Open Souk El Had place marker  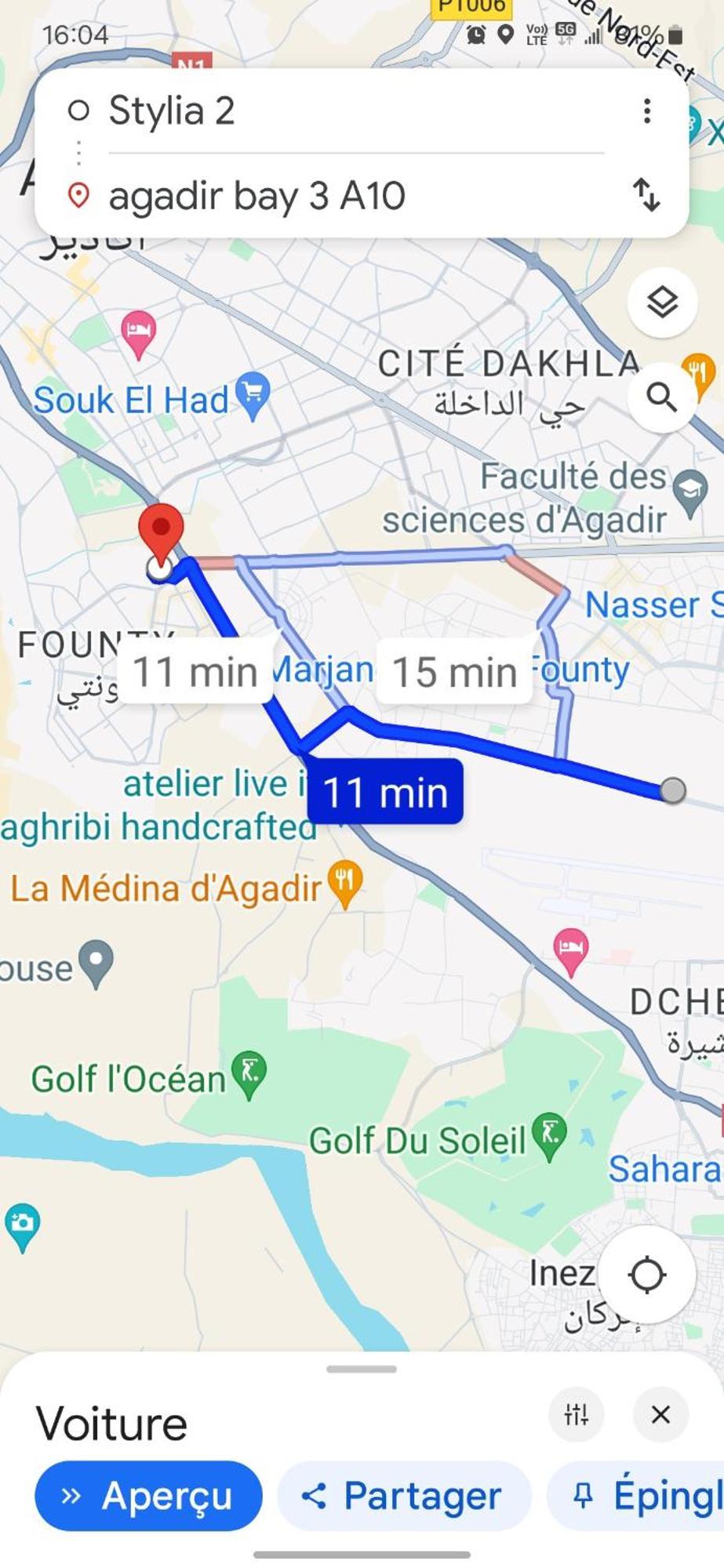click(x=253, y=394)
